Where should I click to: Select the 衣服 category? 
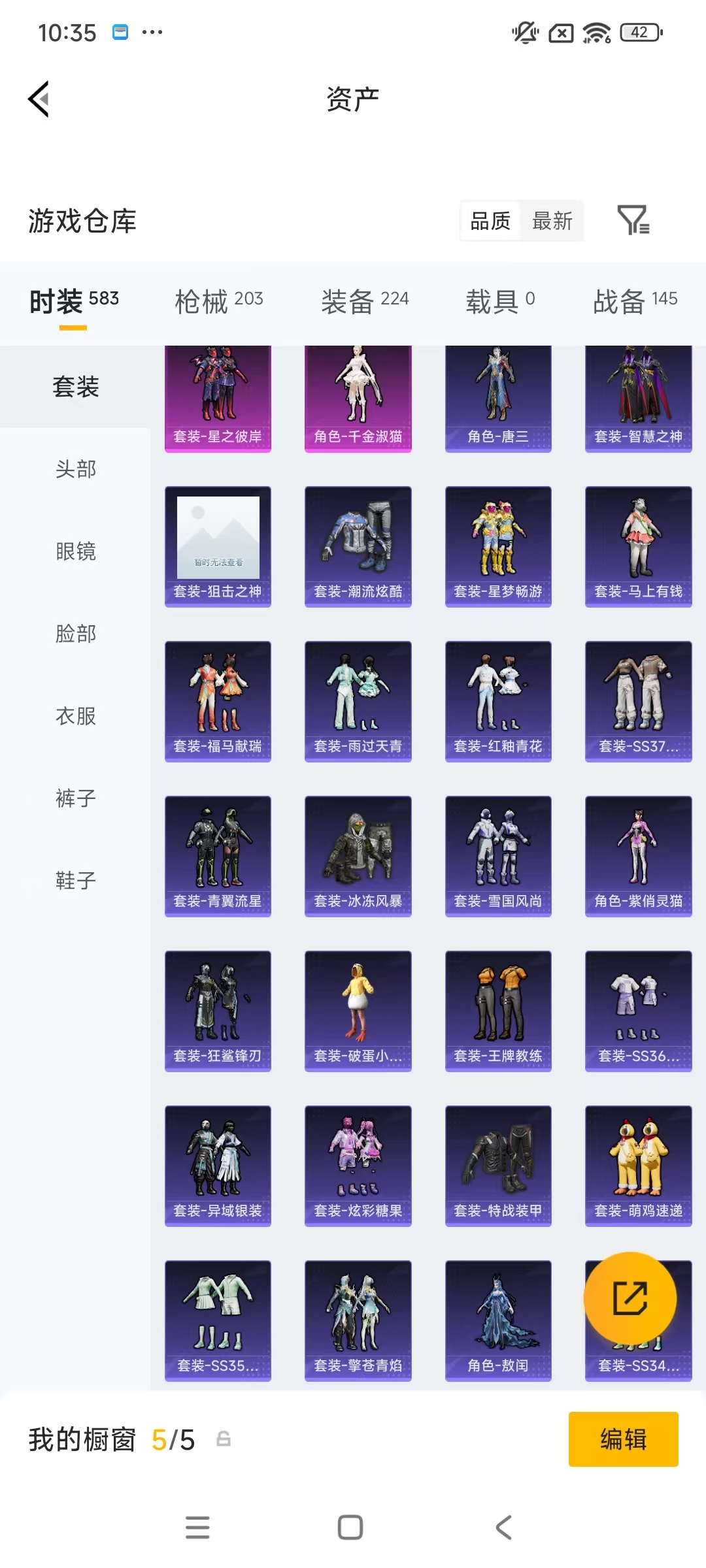pyautogui.click(x=76, y=716)
